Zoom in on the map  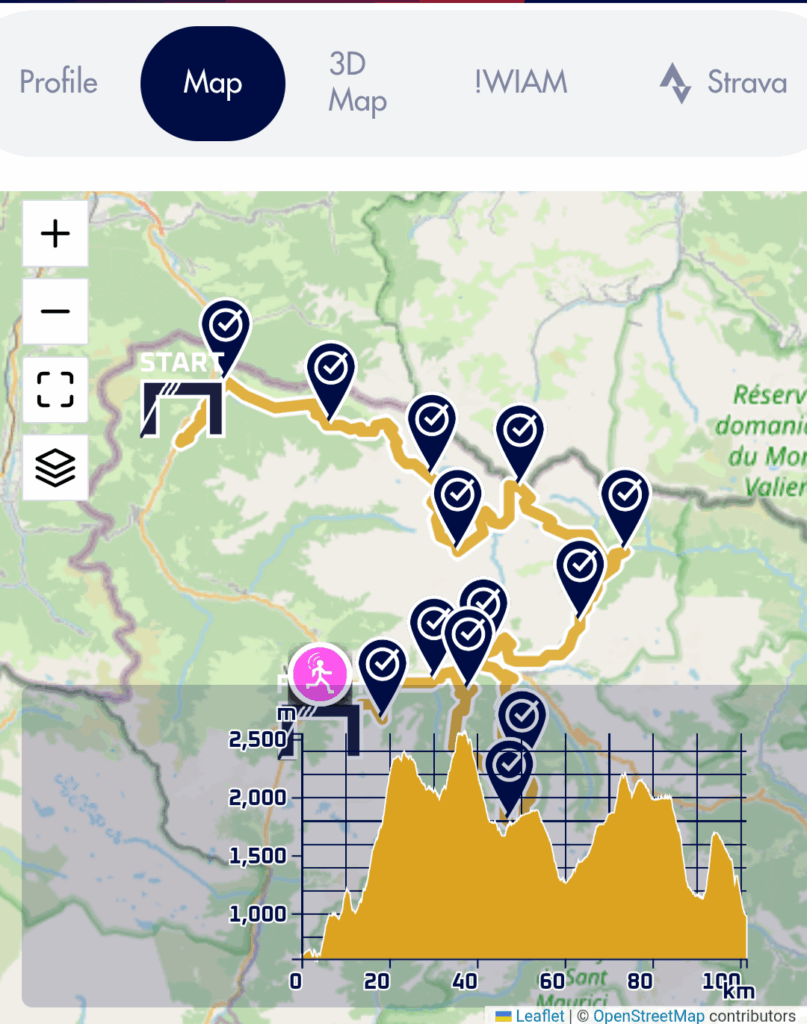[55, 234]
